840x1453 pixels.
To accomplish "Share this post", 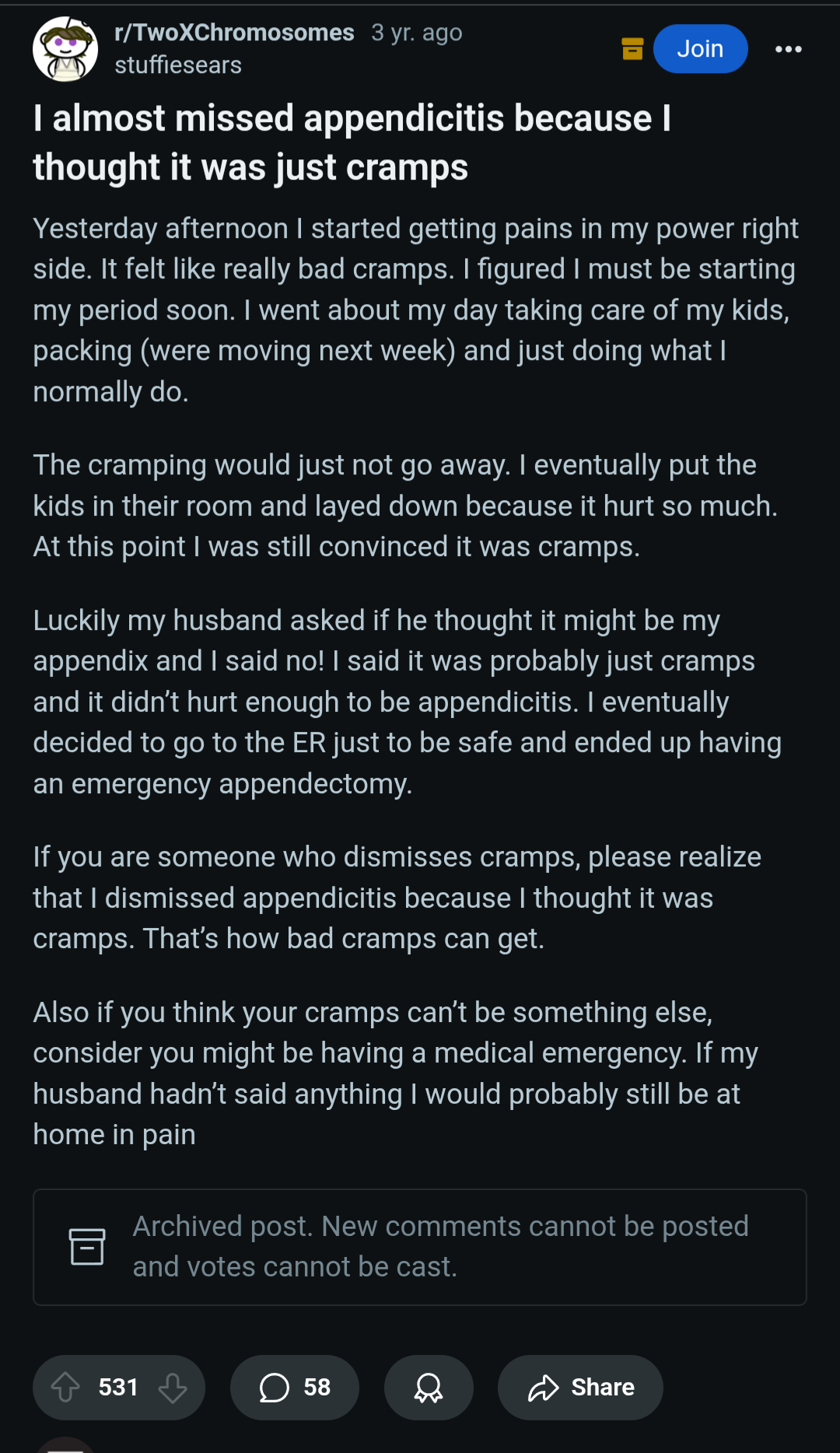I will [x=580, y=1387].
